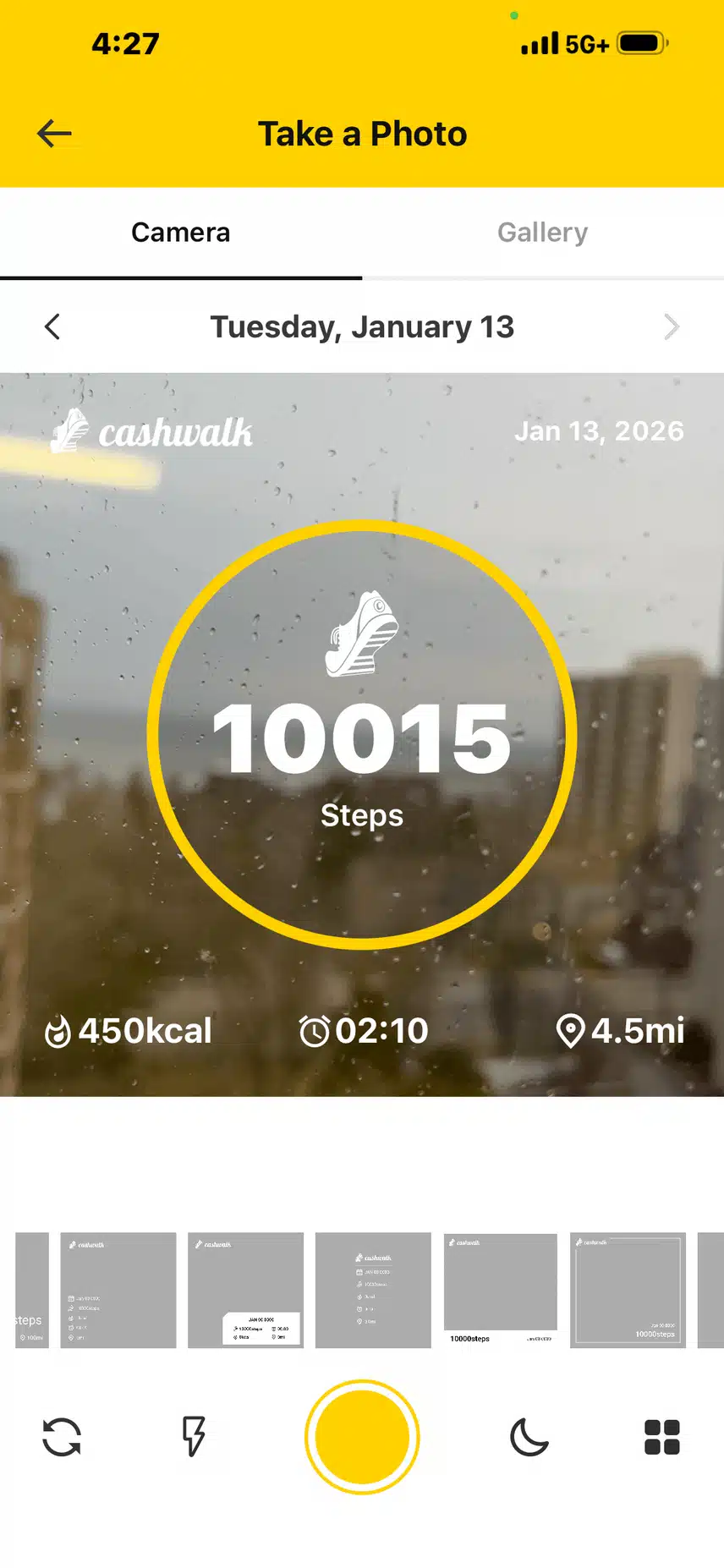Viewport: 724px width, 1568px height.
Task: Switch to the Gallery tab
Action: (542, 233)
